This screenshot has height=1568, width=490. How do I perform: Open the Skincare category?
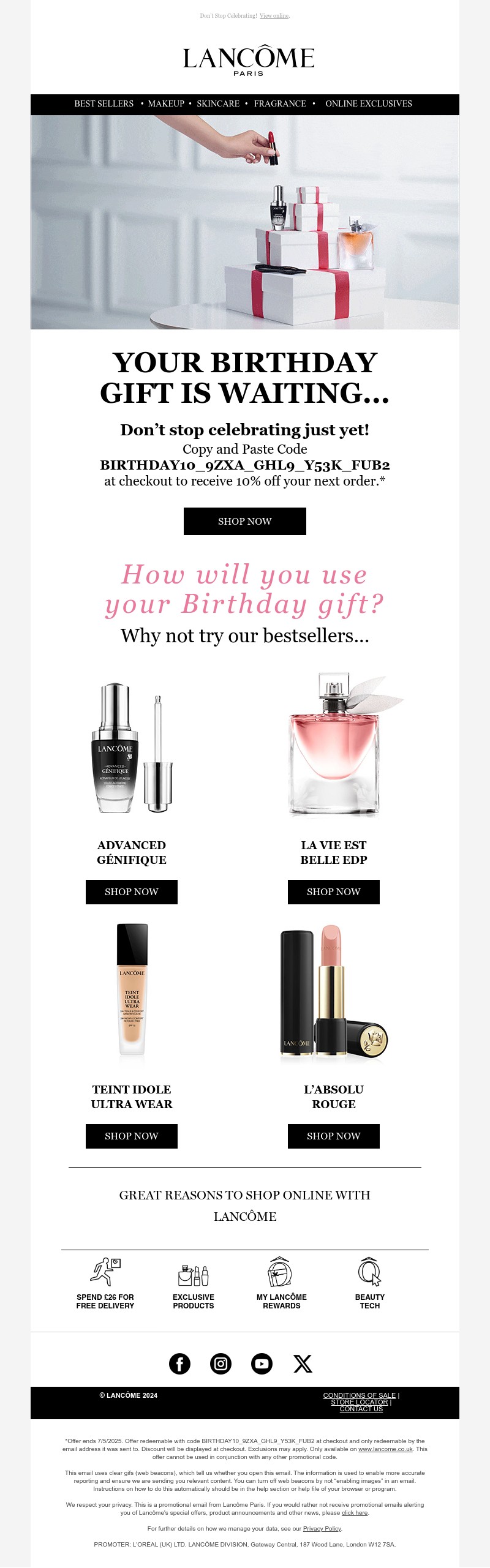pyautogui.click(x=218, y=104)
